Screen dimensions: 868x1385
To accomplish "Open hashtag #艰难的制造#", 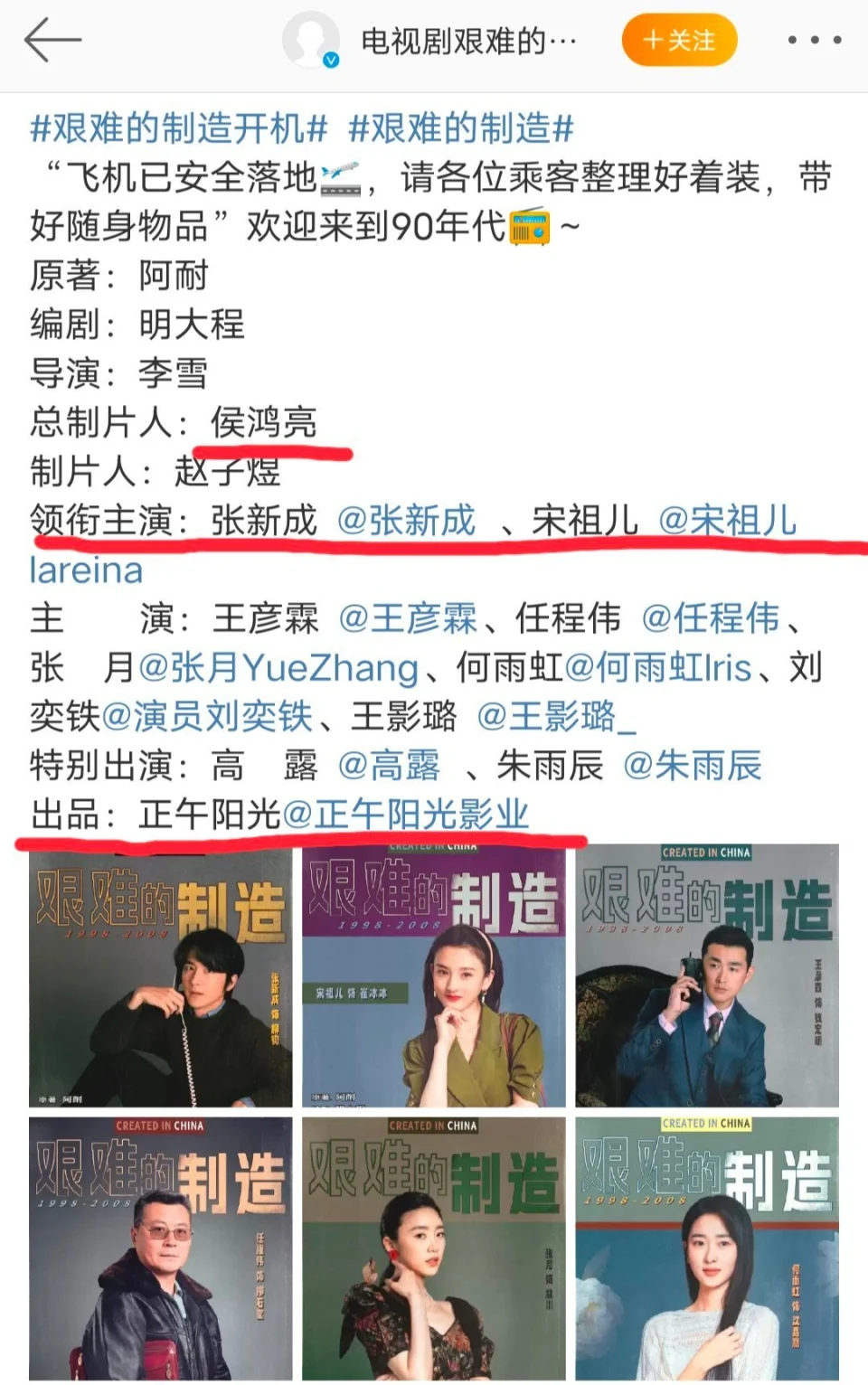I will pos(461,128).
